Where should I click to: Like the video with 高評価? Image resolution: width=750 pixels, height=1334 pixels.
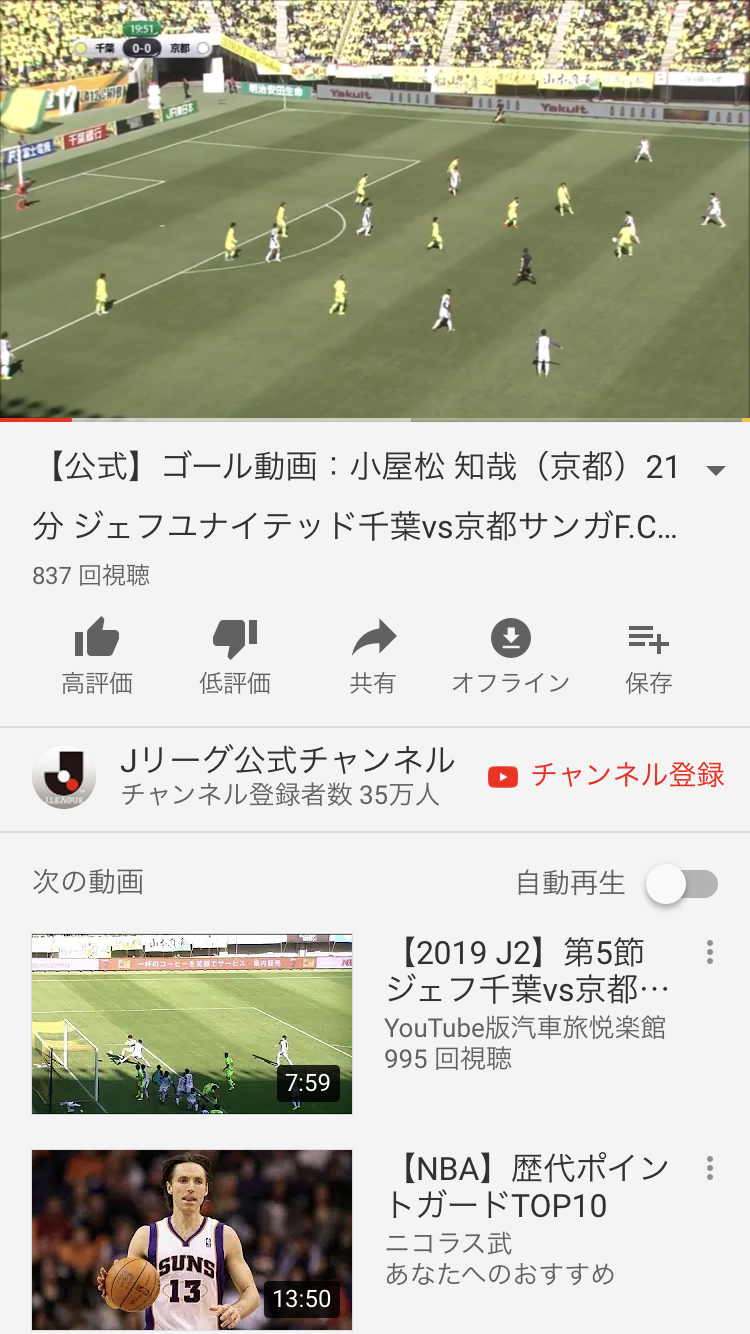(x=97, y=655)
